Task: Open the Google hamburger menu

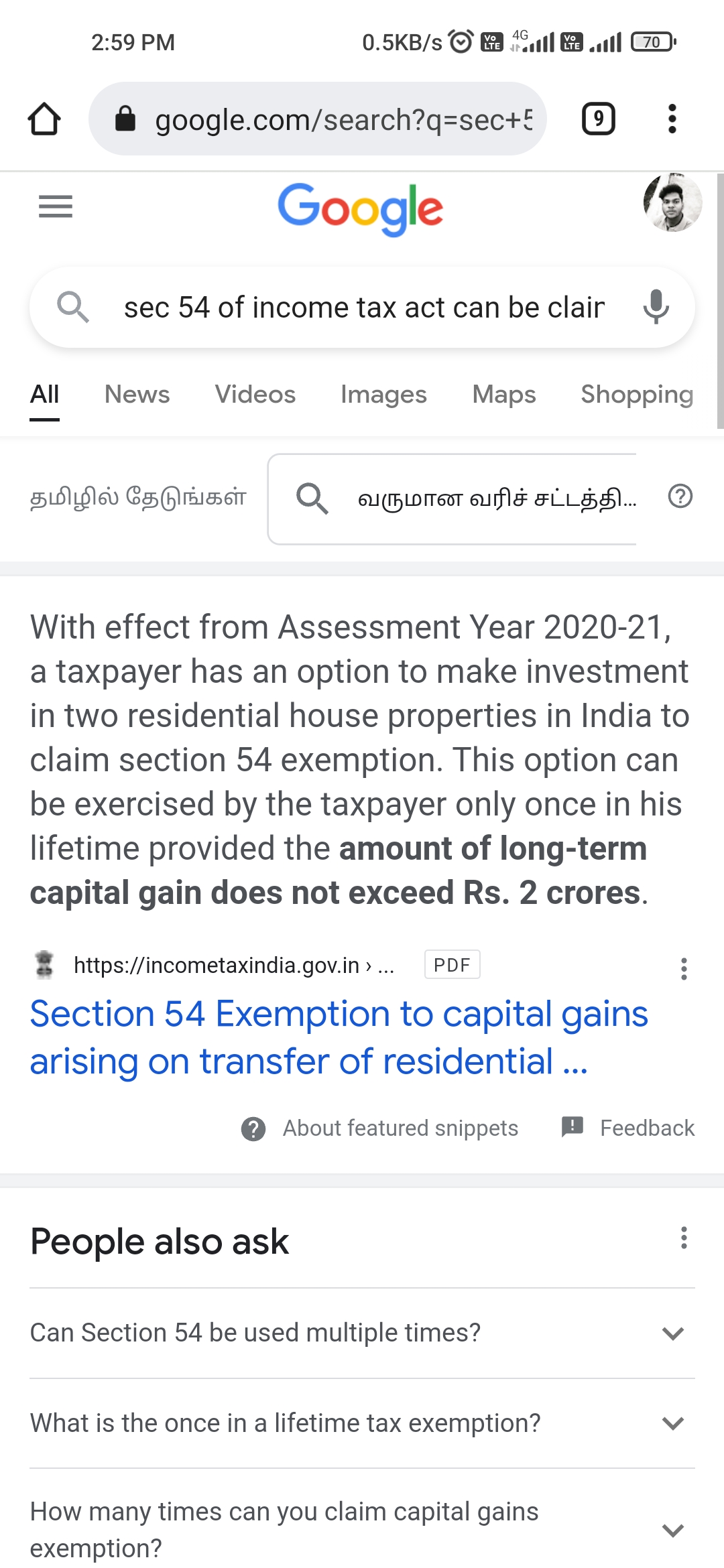Action: pos(56,206)
